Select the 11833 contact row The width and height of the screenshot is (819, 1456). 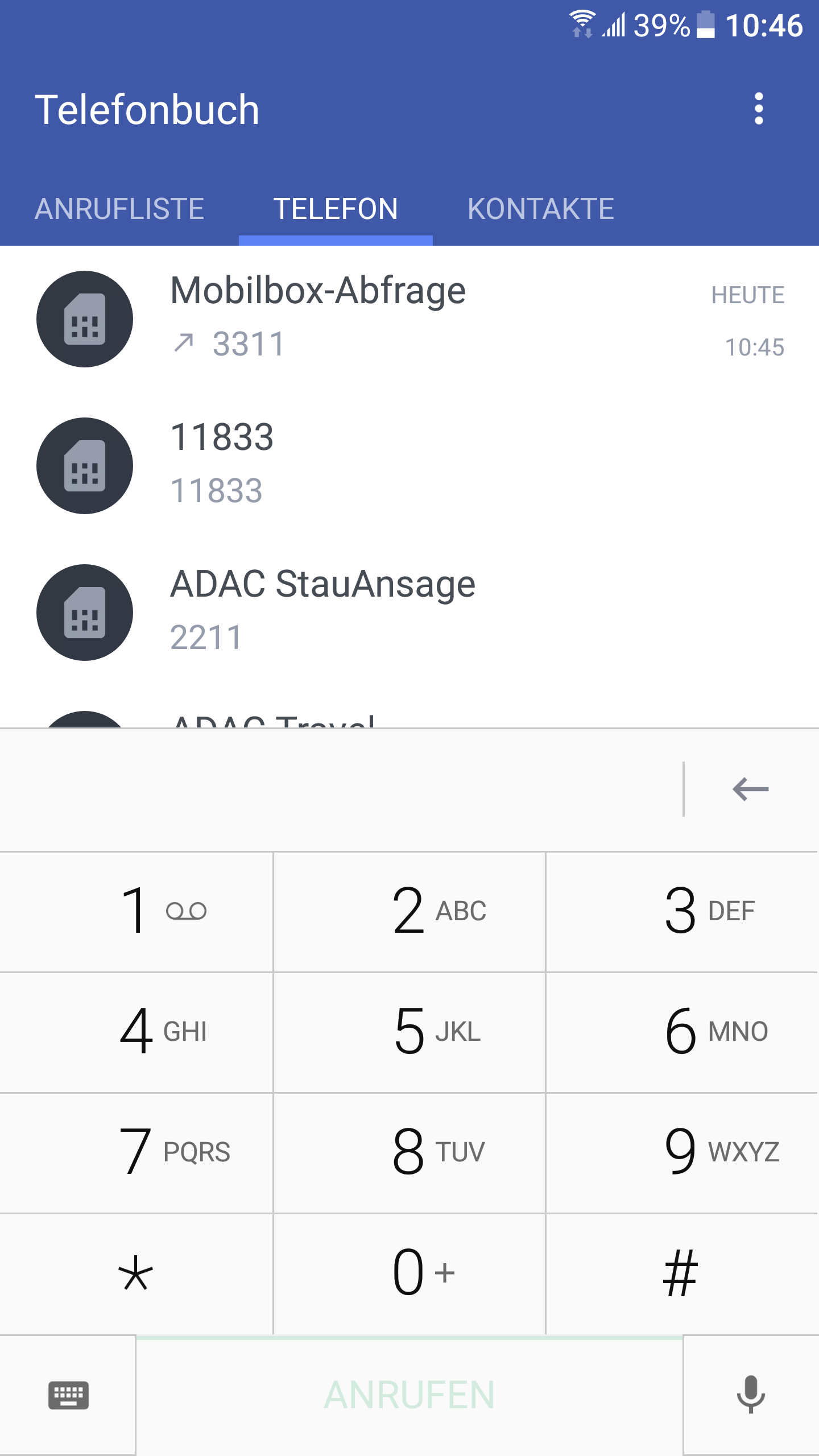(x=409, y=466)
